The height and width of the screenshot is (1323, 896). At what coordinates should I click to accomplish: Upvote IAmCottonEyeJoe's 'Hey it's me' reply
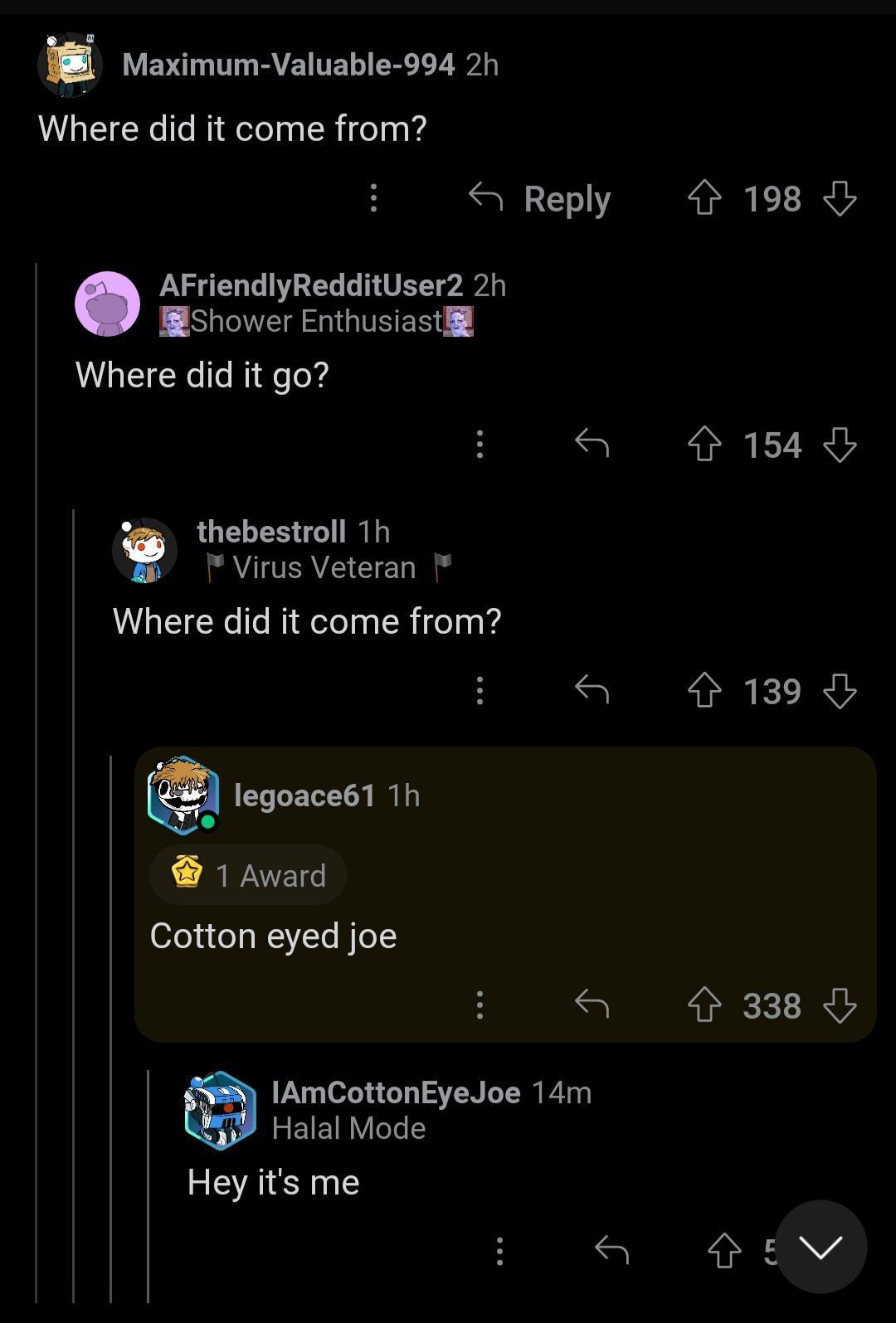pyautogui.click(x=724, y=1251)
